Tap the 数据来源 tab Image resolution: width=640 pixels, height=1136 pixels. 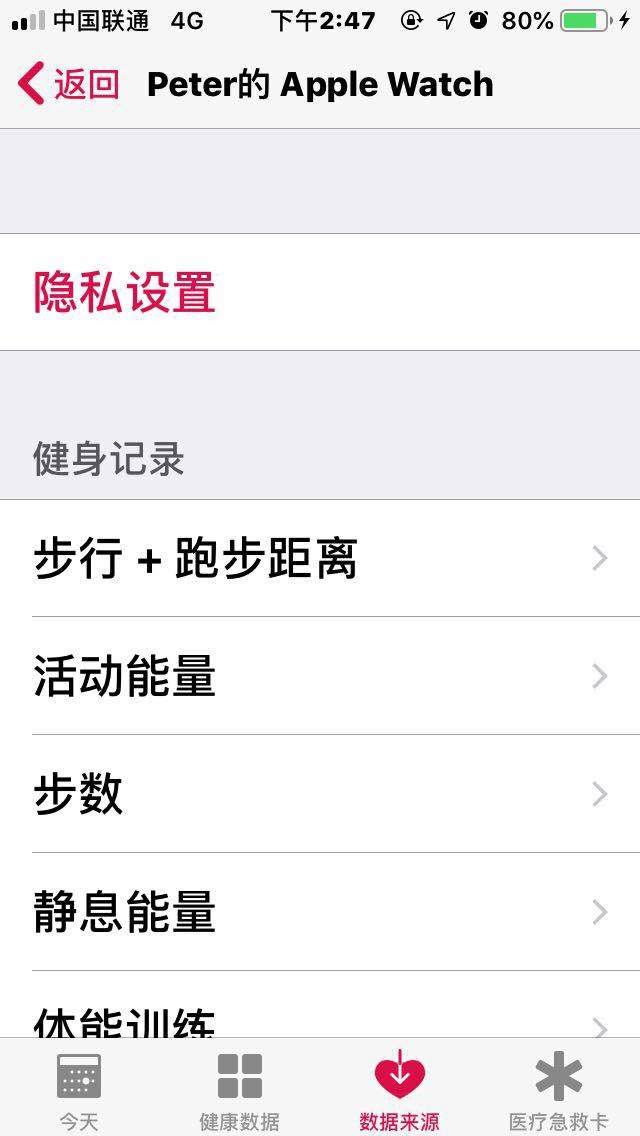click(x=399, y=1090)
